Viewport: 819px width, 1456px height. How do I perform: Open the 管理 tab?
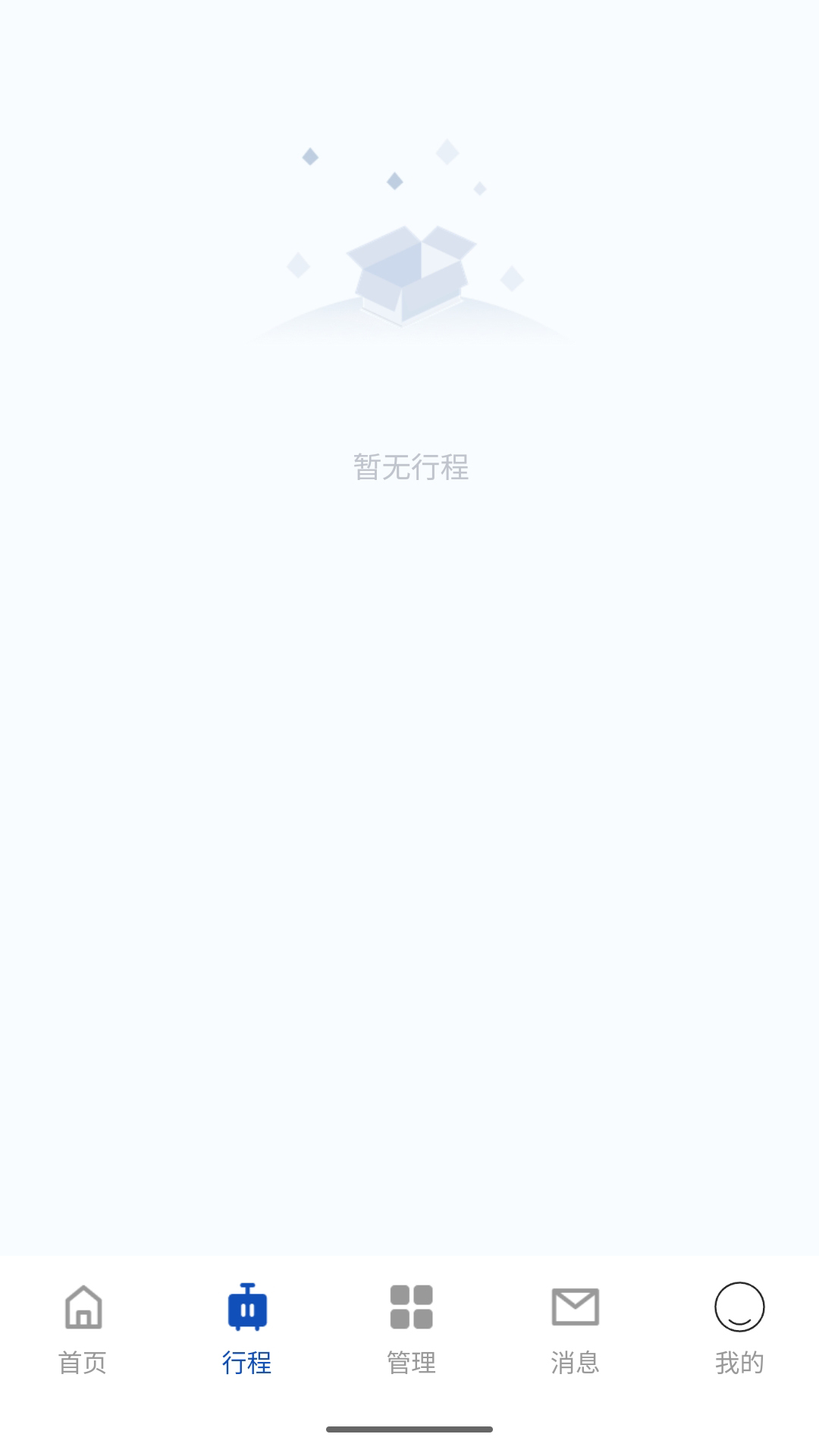click(x=411, y=1357)
